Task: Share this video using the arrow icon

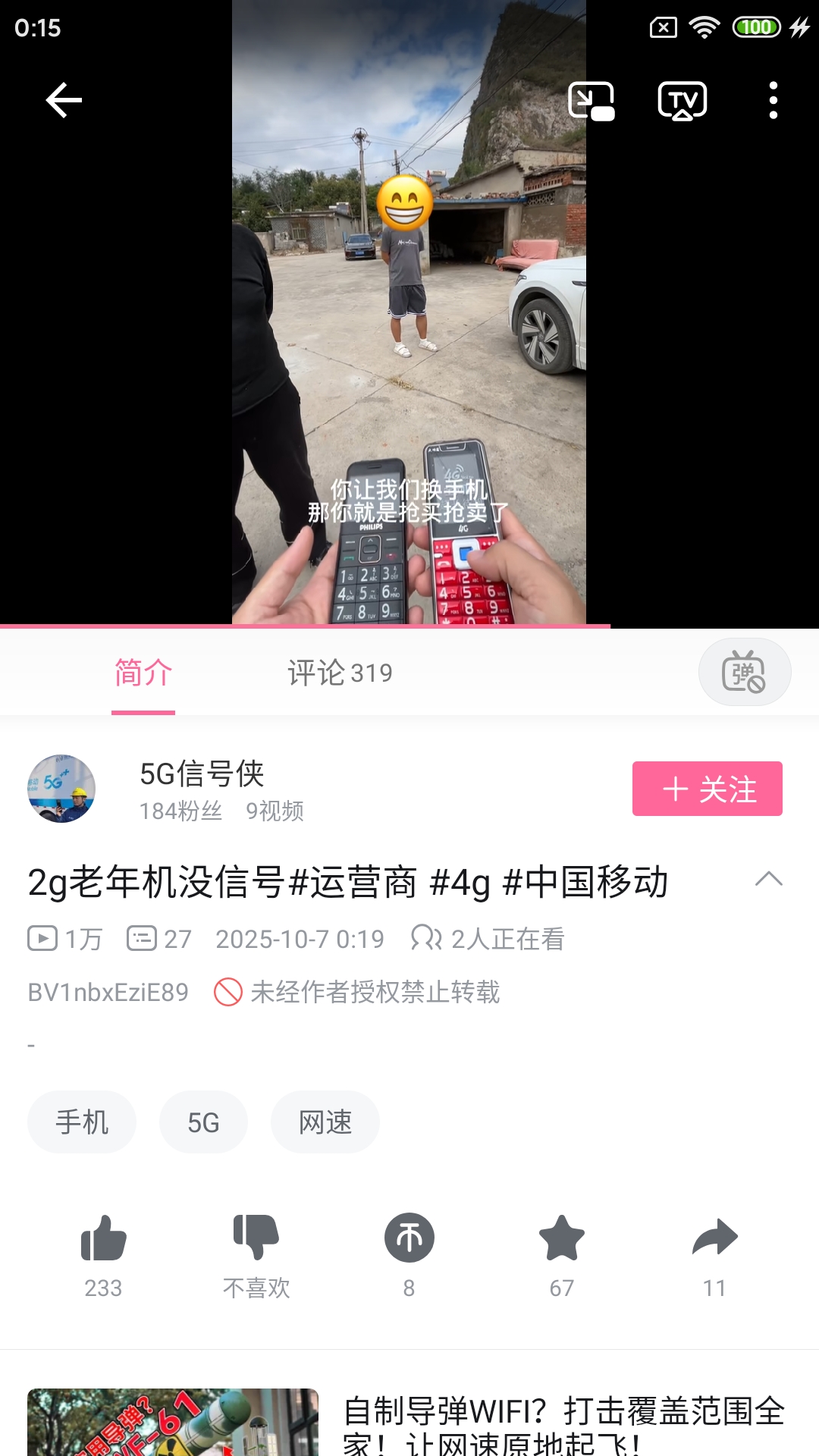Action: tap(714, 1239)
